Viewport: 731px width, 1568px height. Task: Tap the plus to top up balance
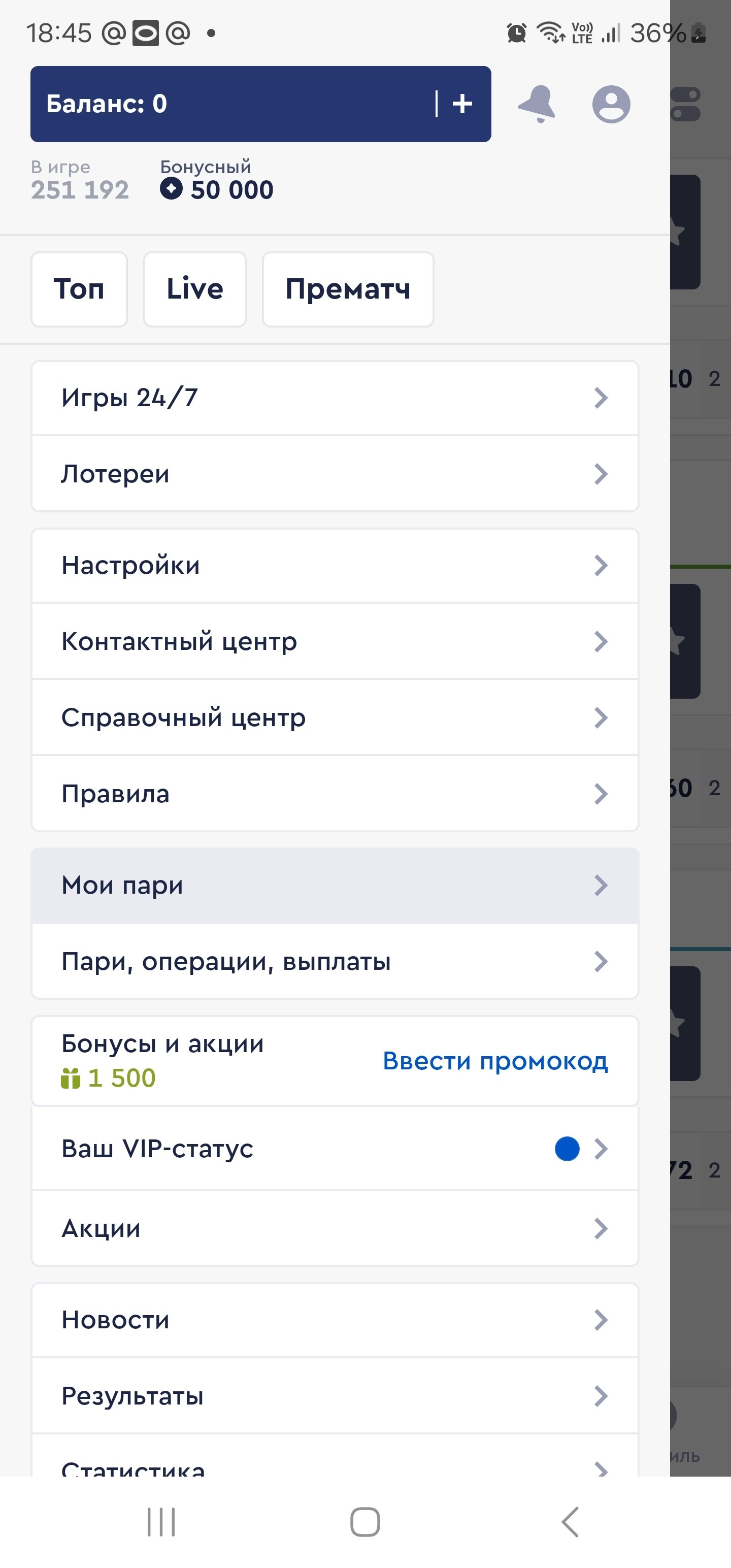[462, 104]
